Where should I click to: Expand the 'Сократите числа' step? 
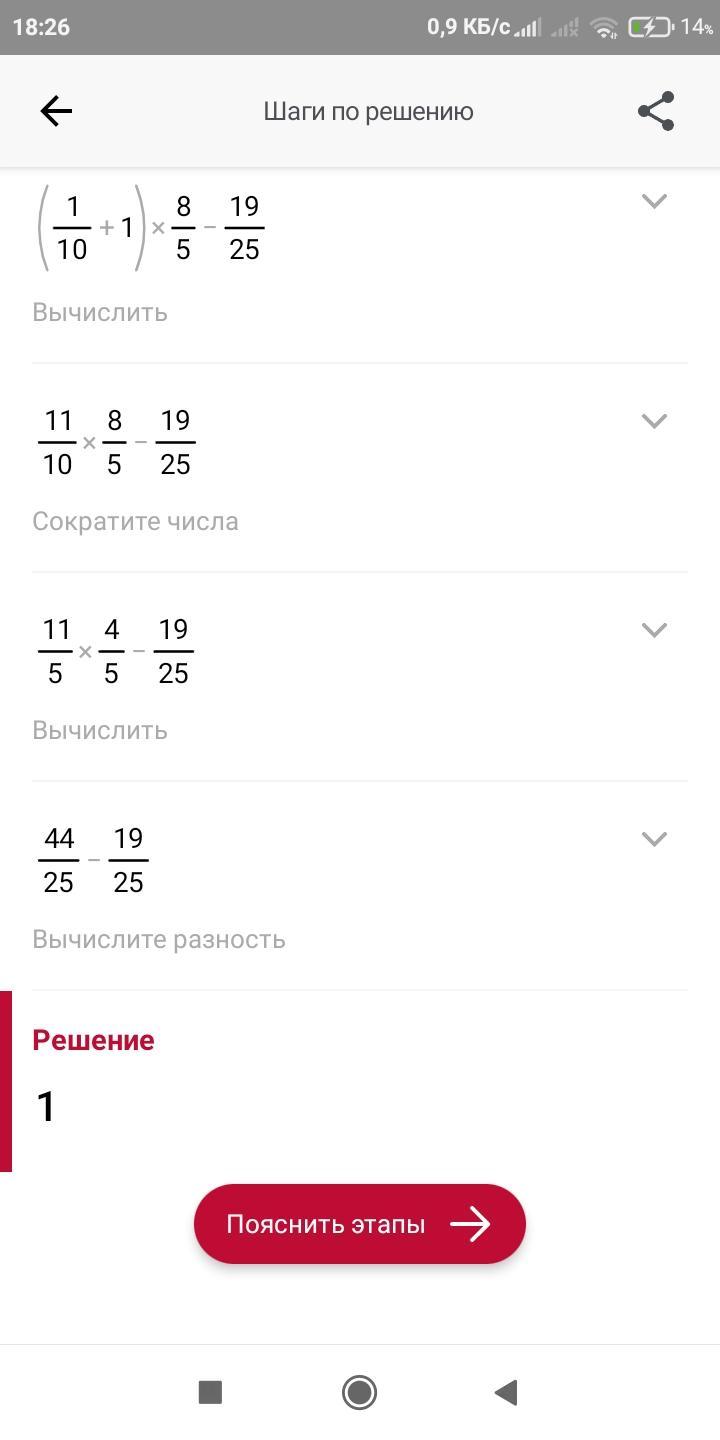click(654, 421)
